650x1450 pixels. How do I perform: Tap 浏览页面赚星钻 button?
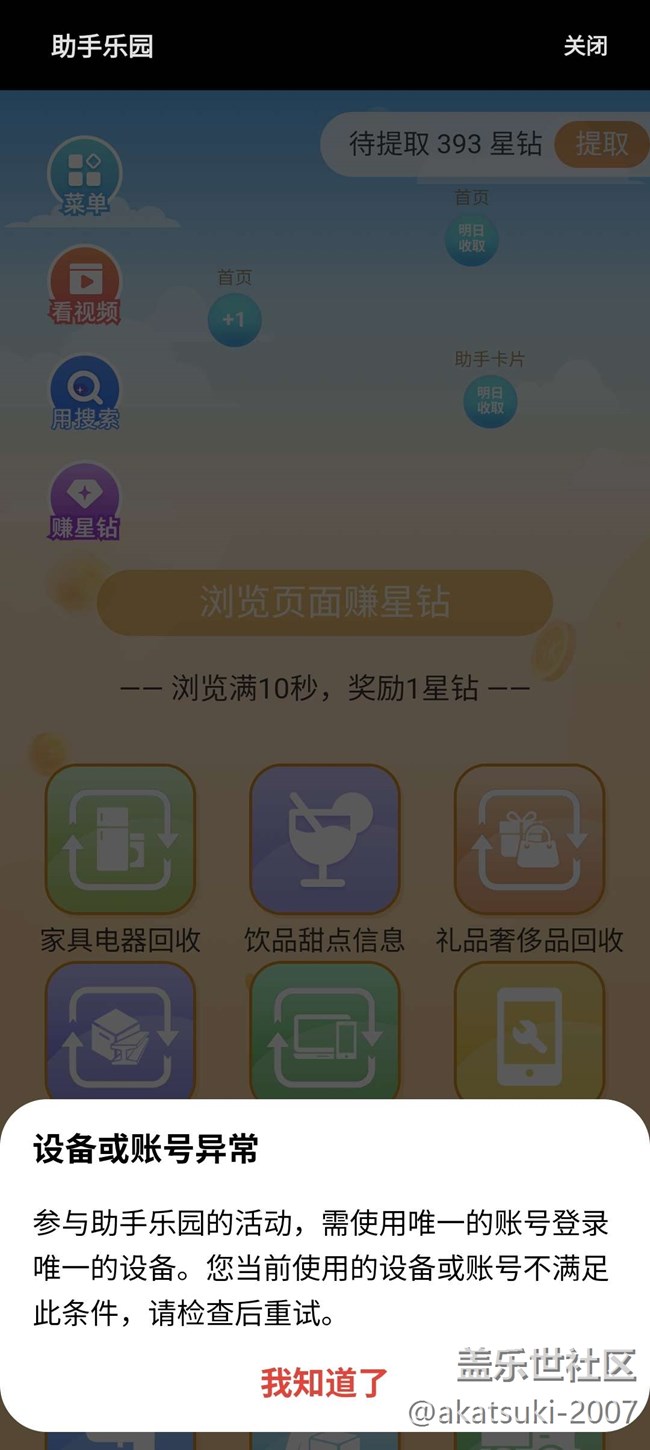pyautogui.click(x=325, y=603)
